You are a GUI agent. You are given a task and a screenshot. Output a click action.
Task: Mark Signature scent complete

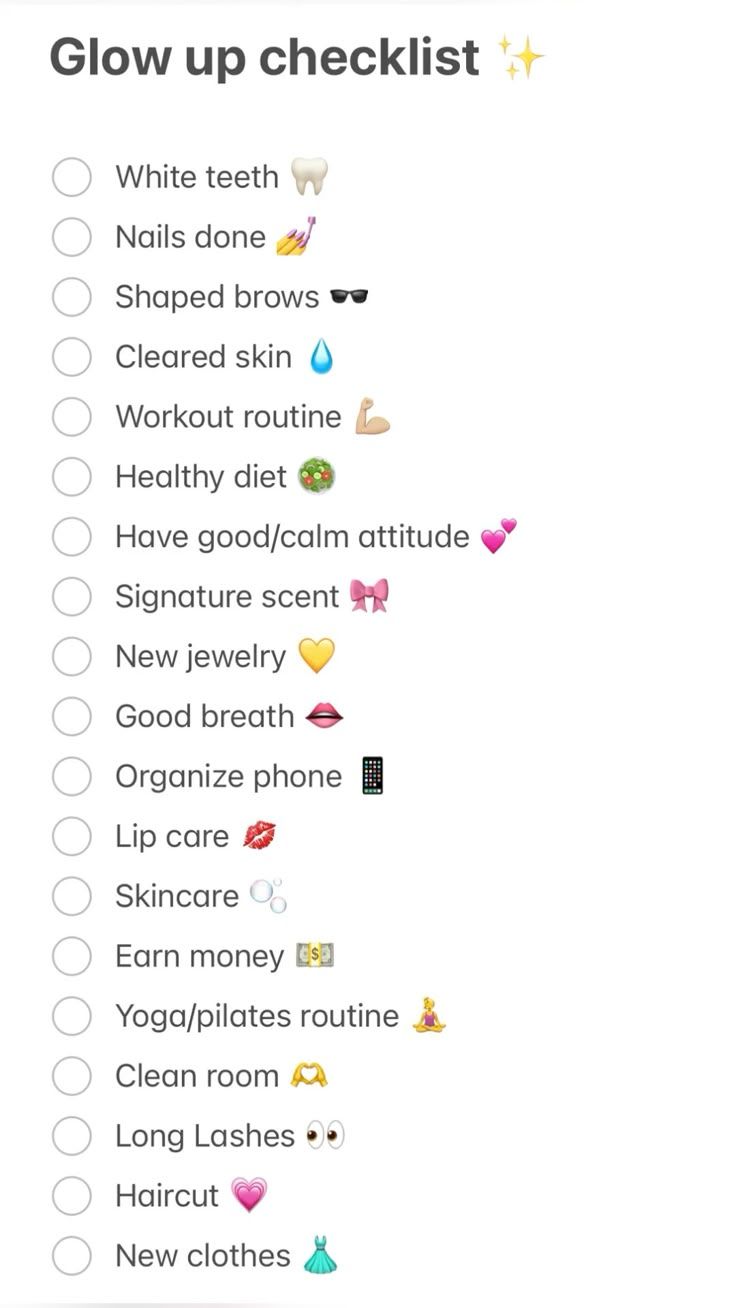pos(72,597)
